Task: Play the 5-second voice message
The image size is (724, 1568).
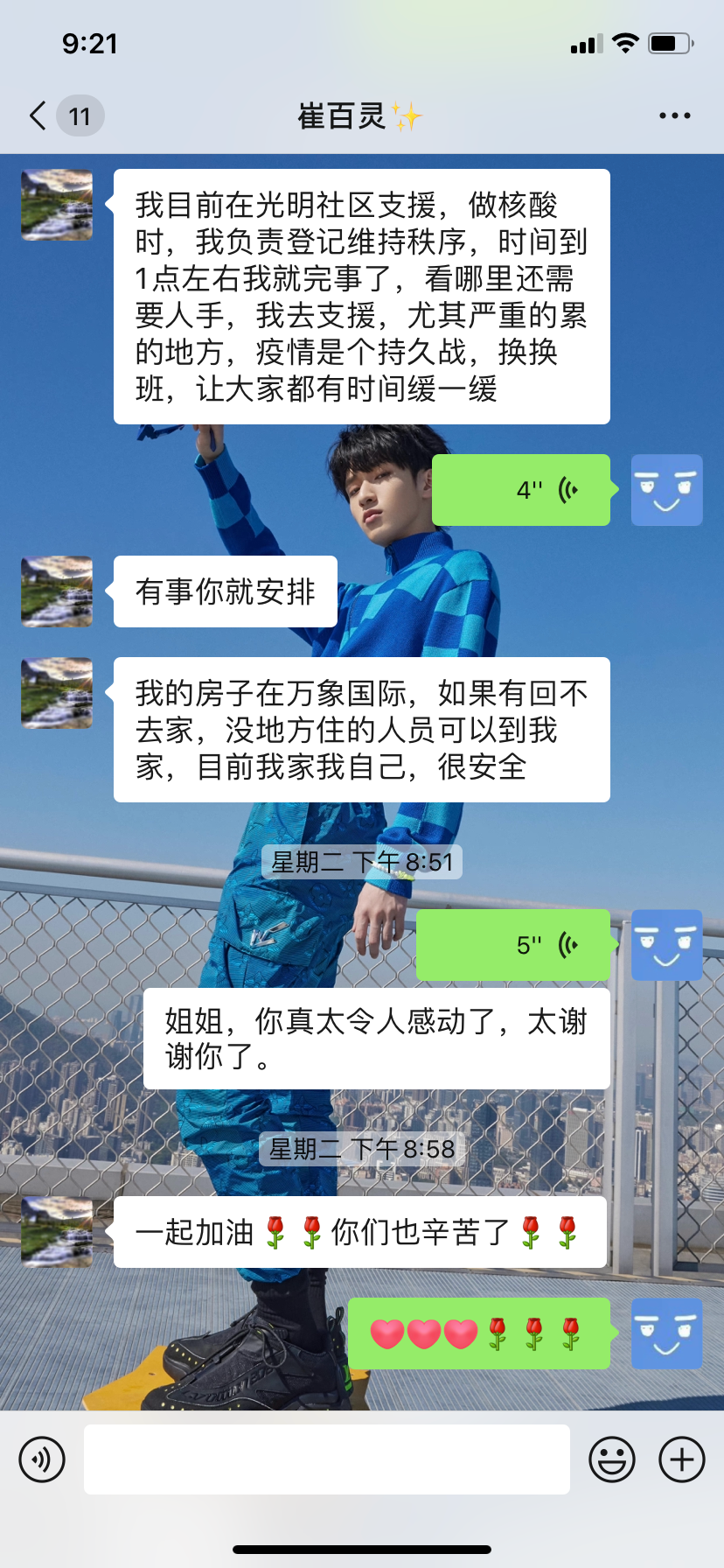Action: (x=513, y=945)
